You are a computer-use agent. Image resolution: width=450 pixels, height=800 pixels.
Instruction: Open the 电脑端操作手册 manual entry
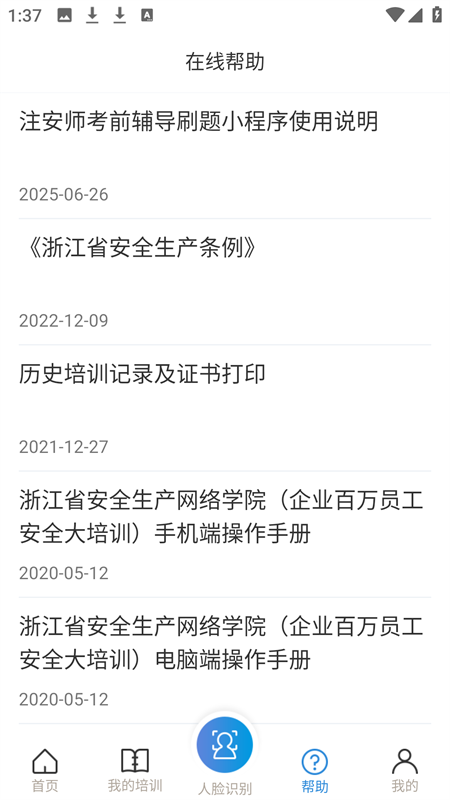(225, 660)
